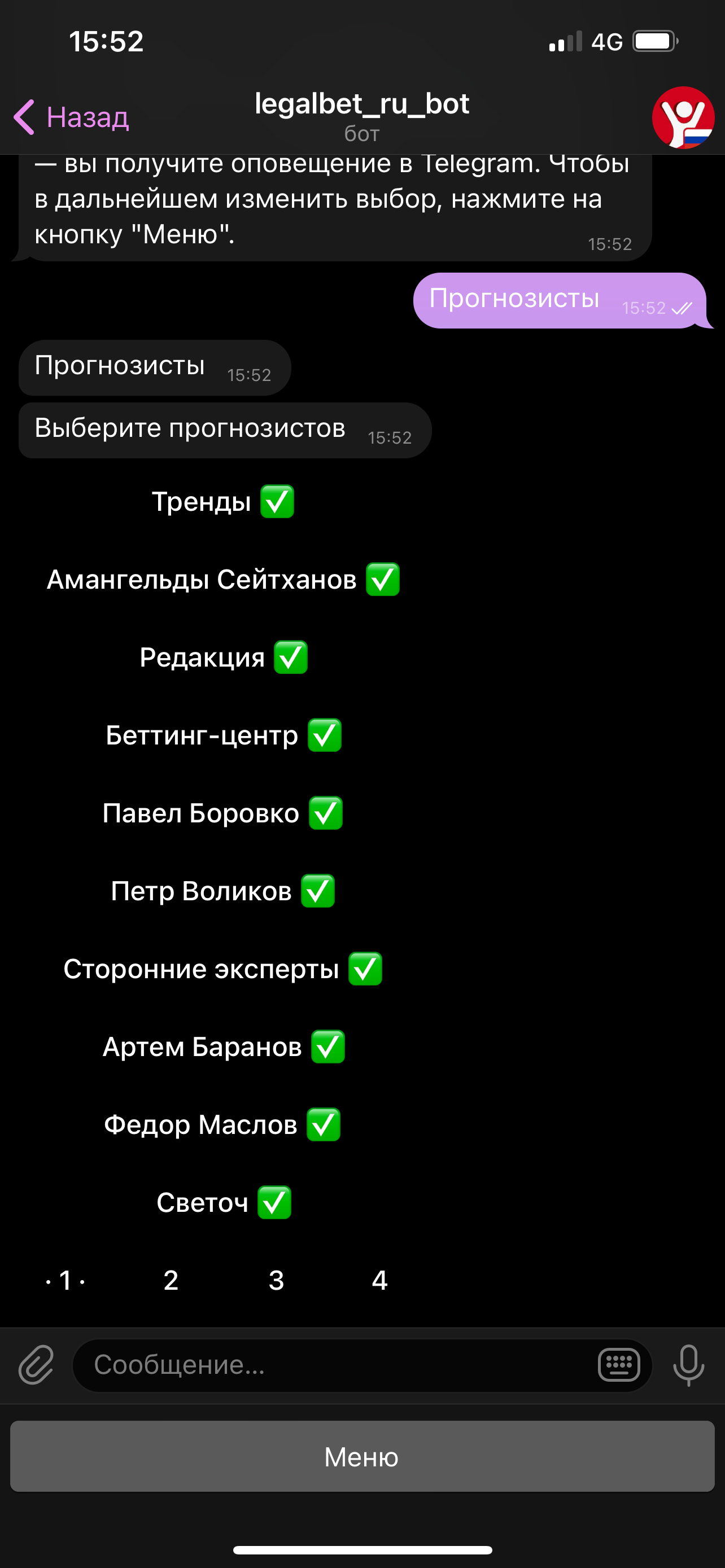The image size is (725, 1568).
Task: Toggle Сторонние эксперты option
Action: pyautogui.click(x=223, y=969)
